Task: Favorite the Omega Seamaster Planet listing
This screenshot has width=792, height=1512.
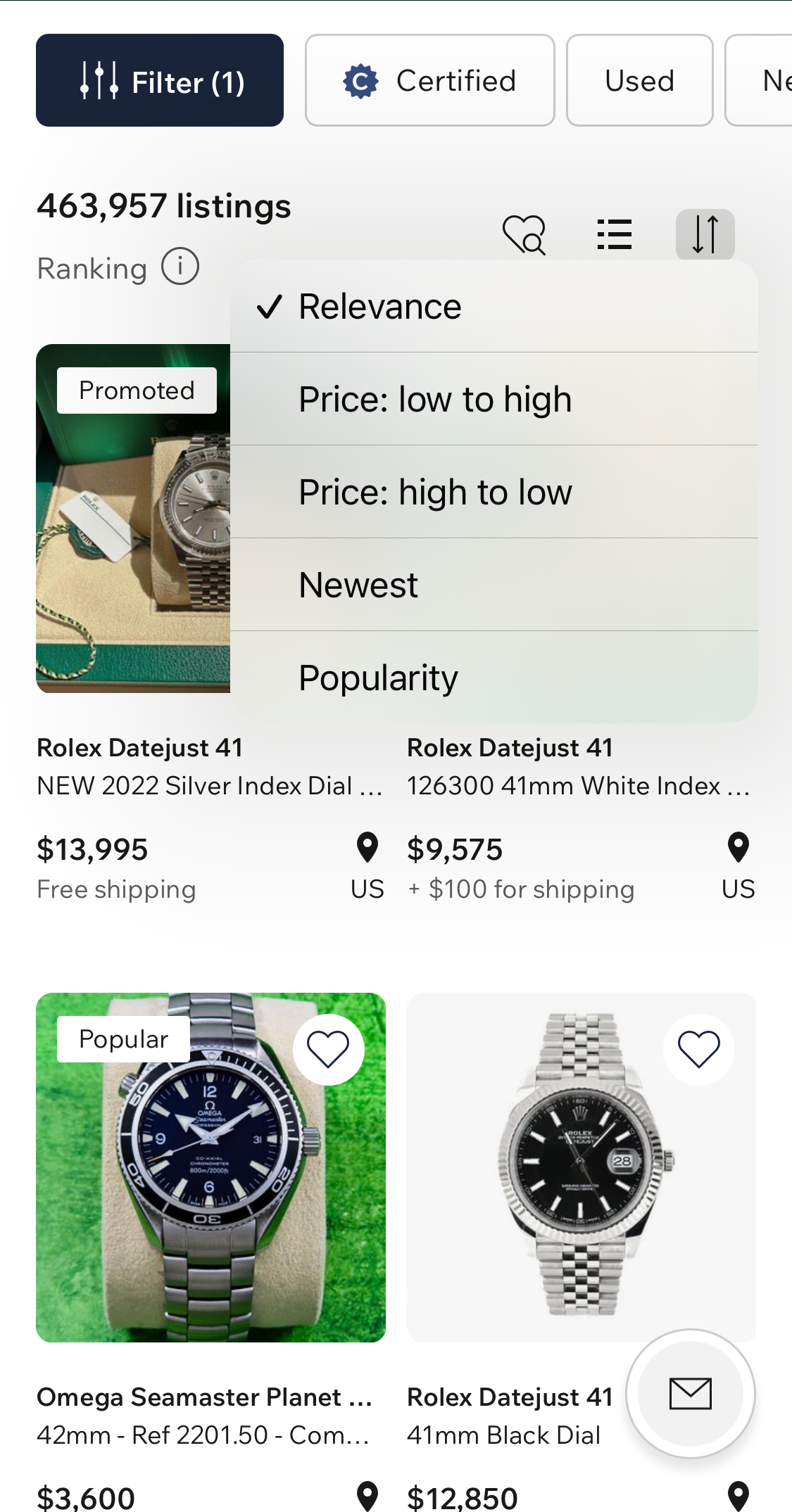Action: pos(328,1049)
